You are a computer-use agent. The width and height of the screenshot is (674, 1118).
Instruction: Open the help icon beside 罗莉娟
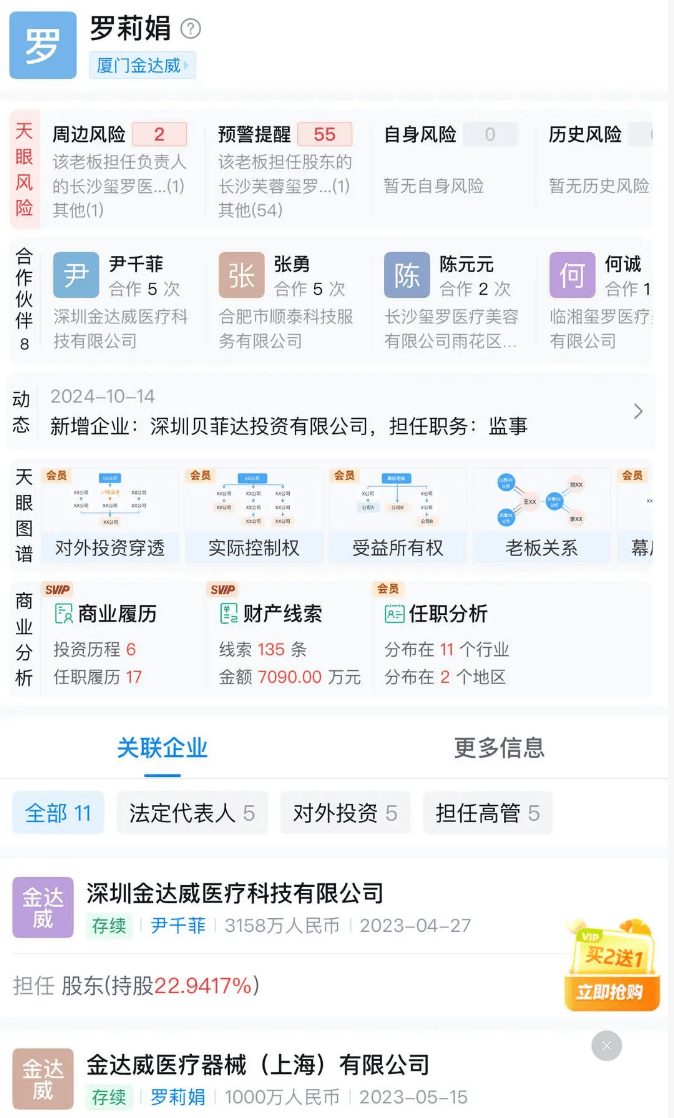click(x=190, y=28)
